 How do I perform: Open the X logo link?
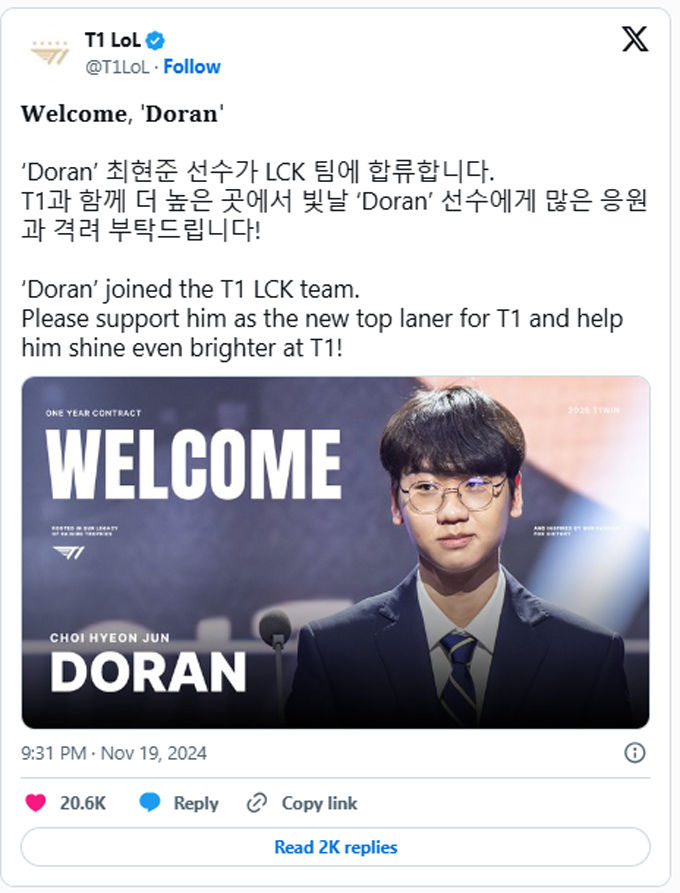(x=635, y=40)
